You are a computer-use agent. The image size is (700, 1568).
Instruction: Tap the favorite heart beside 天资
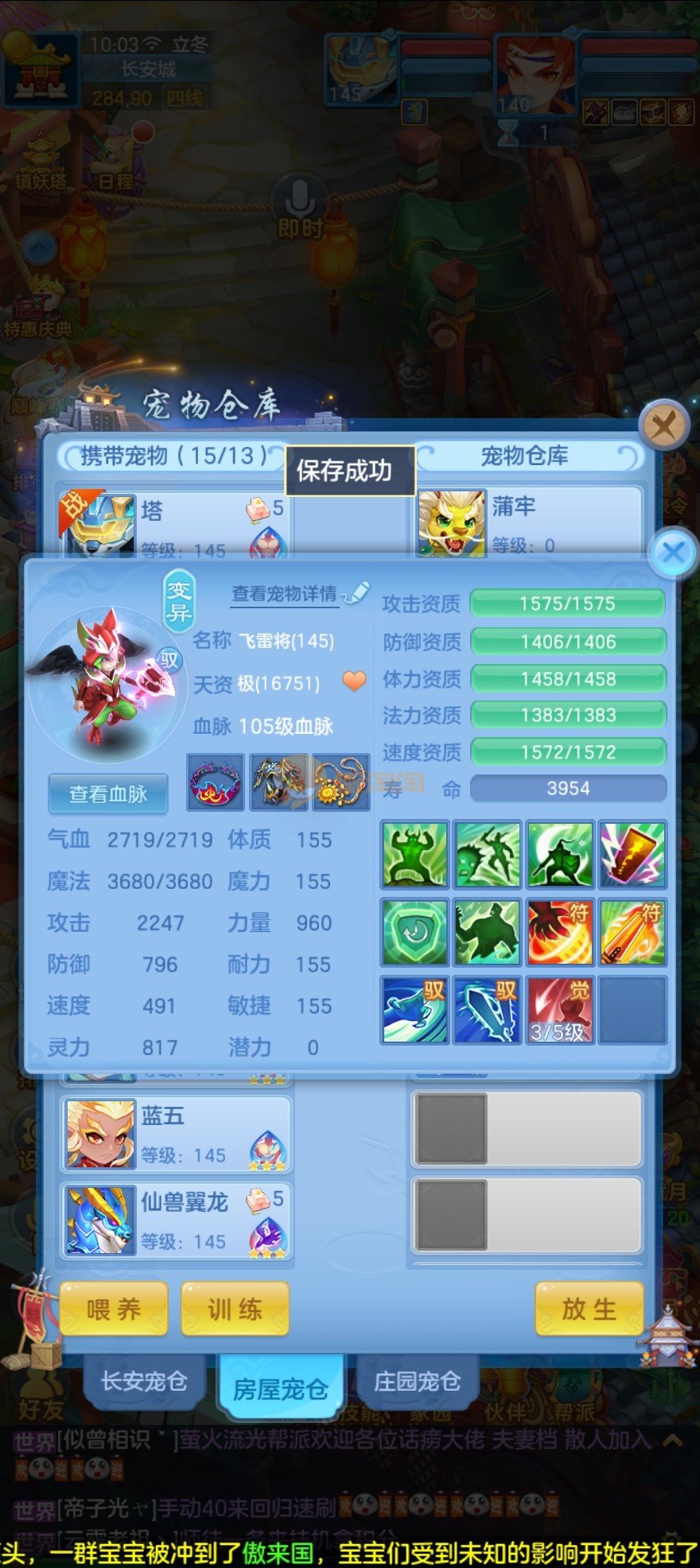tap(354, 681)
